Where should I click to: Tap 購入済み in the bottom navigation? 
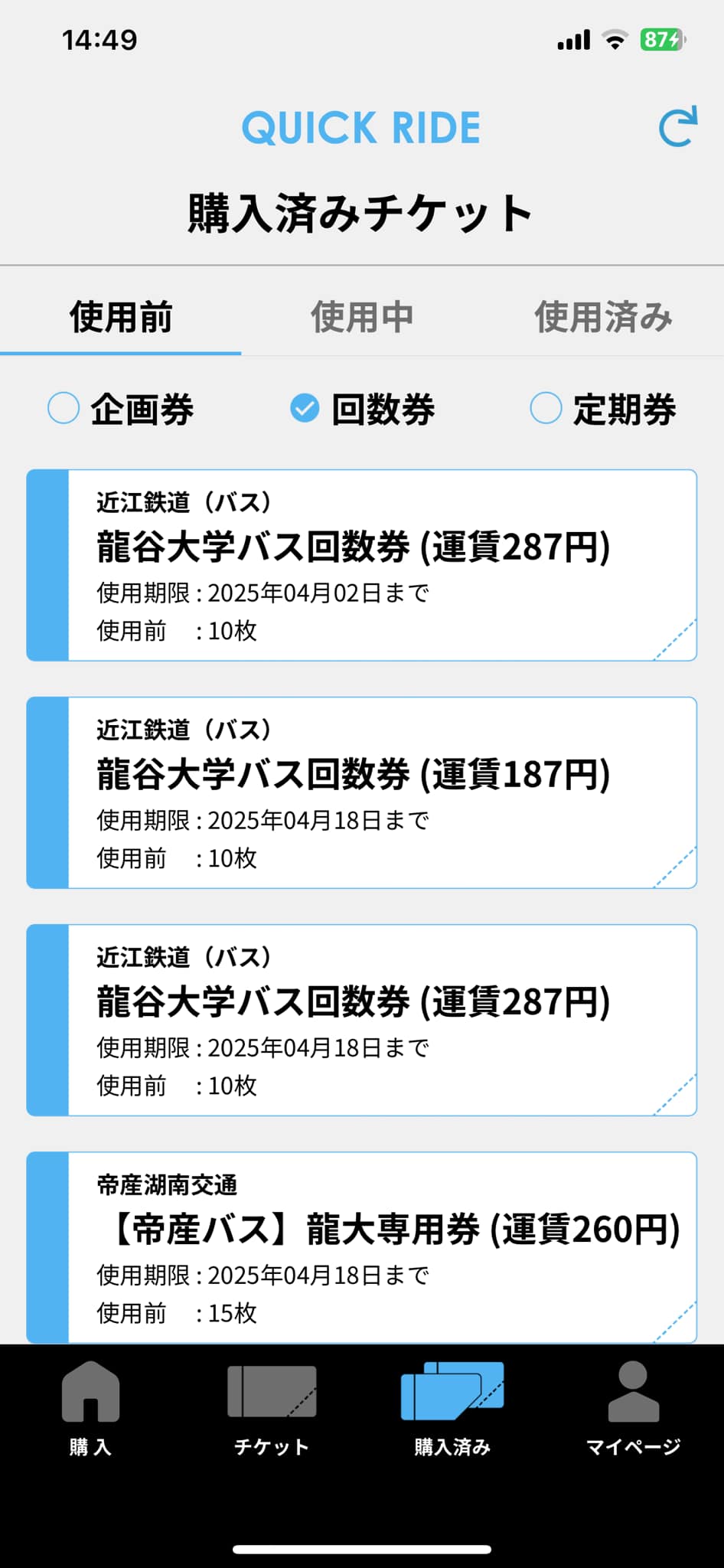[452, 1409]
